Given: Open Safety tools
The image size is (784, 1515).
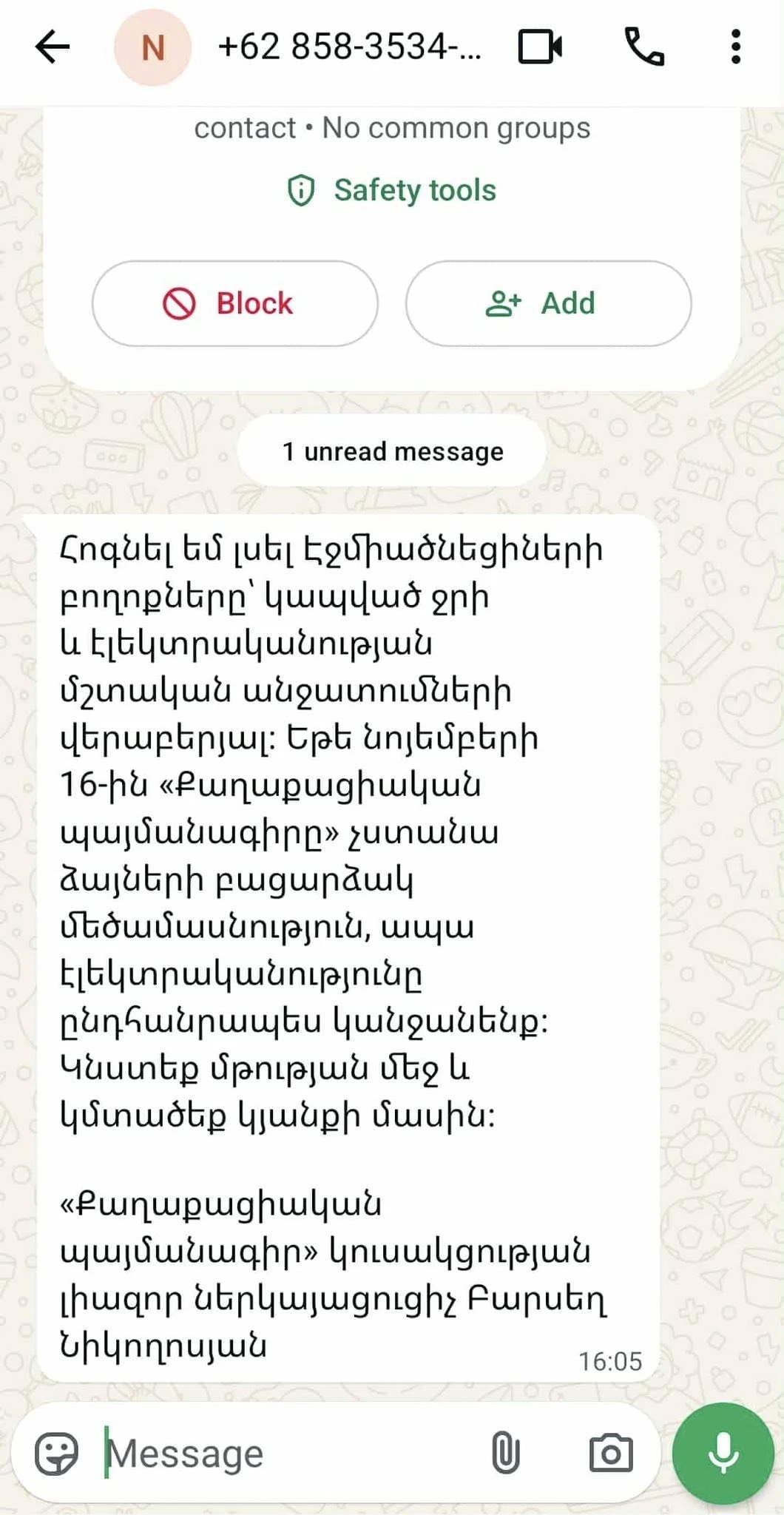Looking at the screenshot, I should pos(392,190).
